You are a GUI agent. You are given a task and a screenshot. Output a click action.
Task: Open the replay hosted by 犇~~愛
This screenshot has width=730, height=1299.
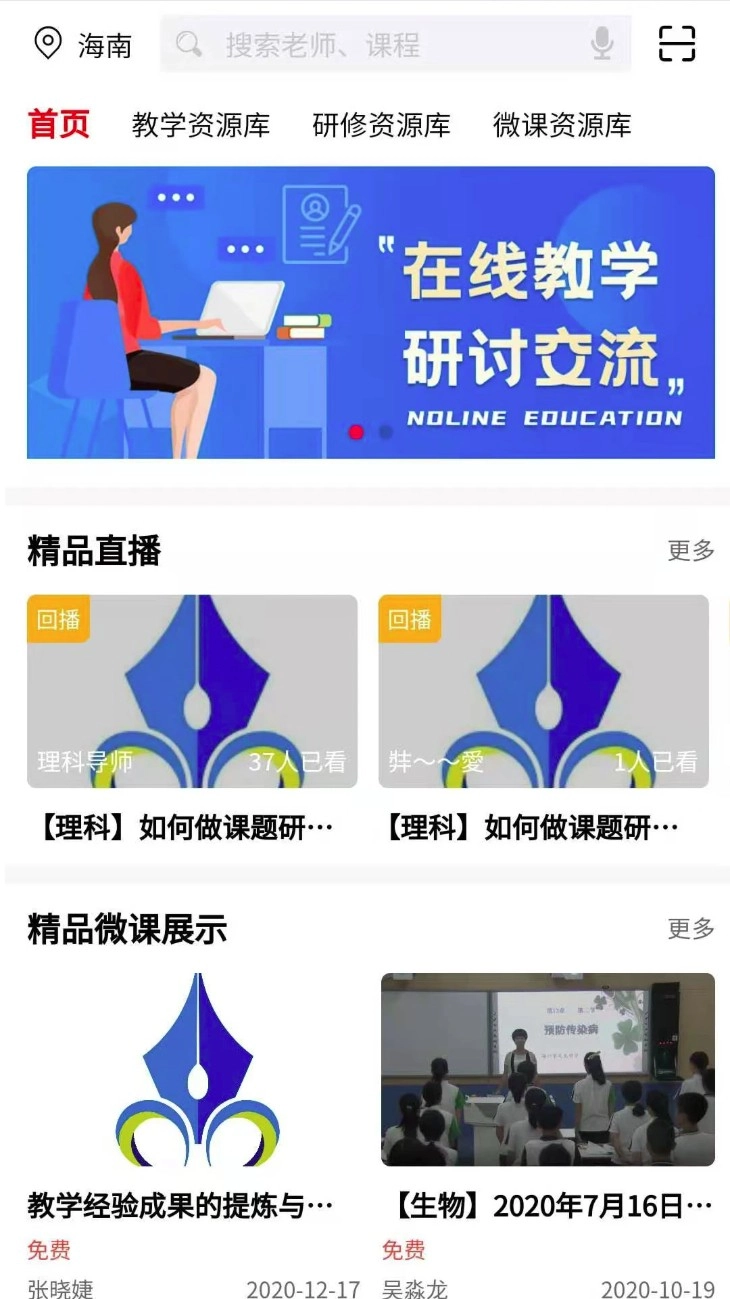tap(543, 691)
